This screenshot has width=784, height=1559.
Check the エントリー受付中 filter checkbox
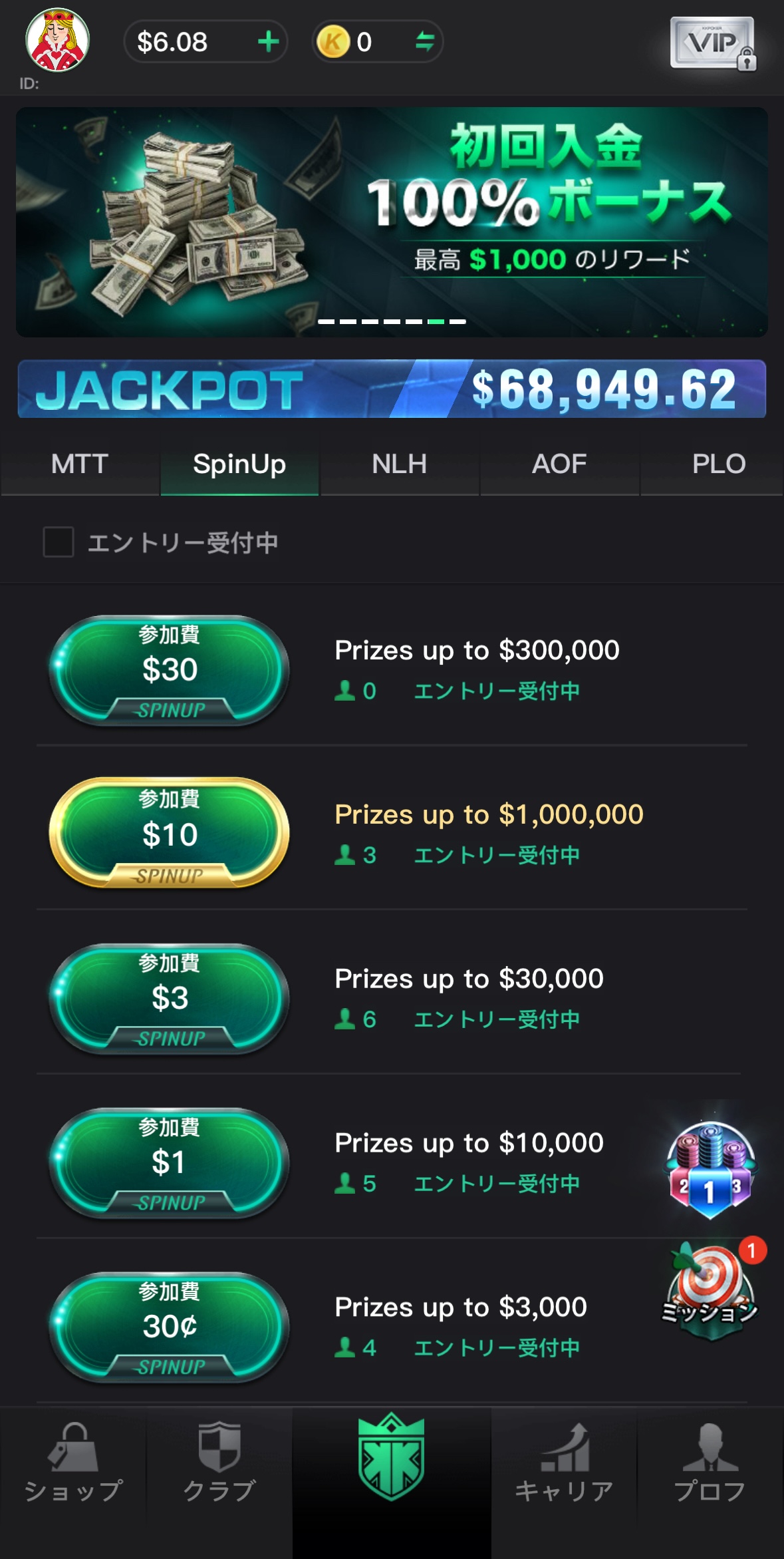[59, 542]
